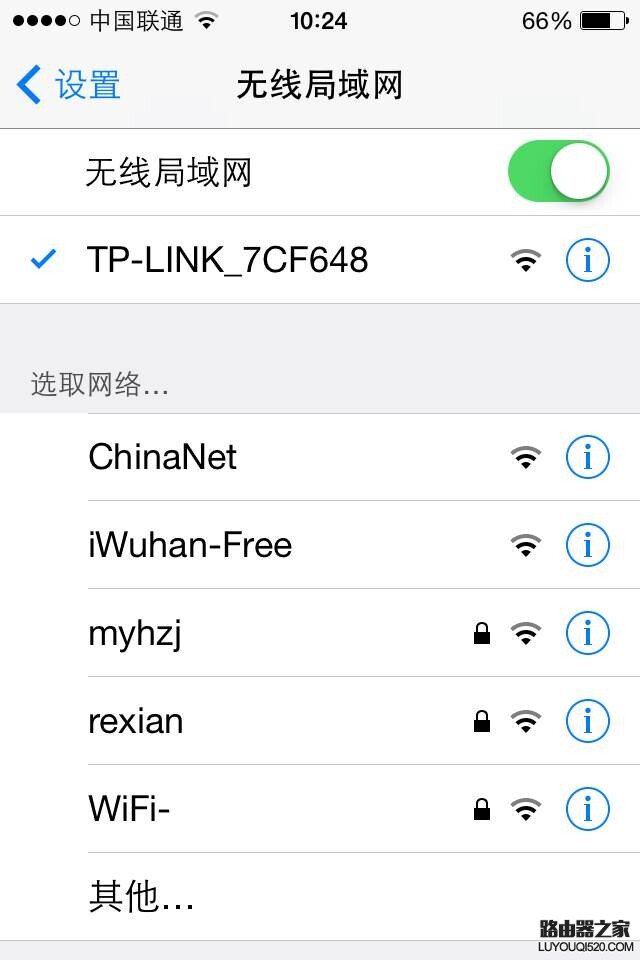Turn off the 无线局域网 switch
Viewport: 640px width, 960px height.
[x=558, y=172]
